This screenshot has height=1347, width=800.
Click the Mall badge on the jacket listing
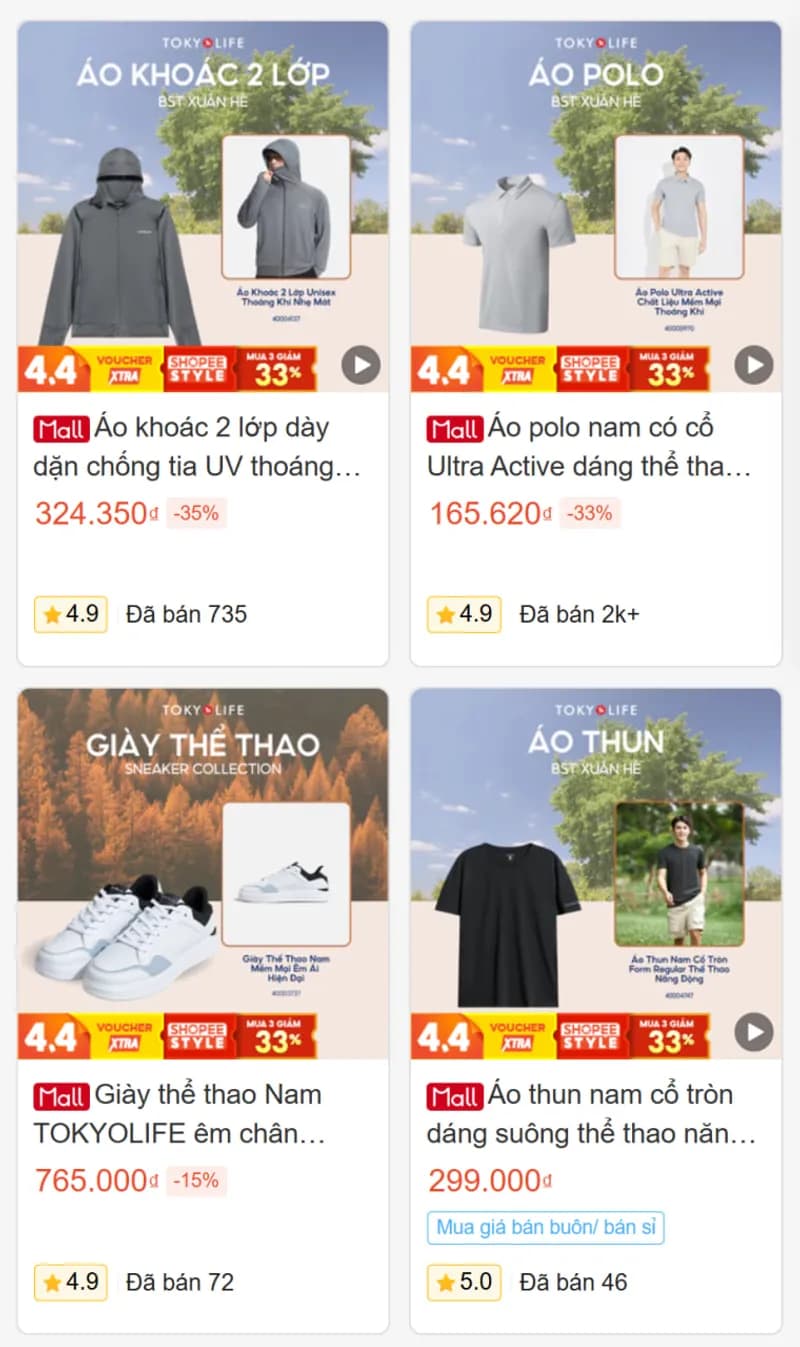(60, 429)
